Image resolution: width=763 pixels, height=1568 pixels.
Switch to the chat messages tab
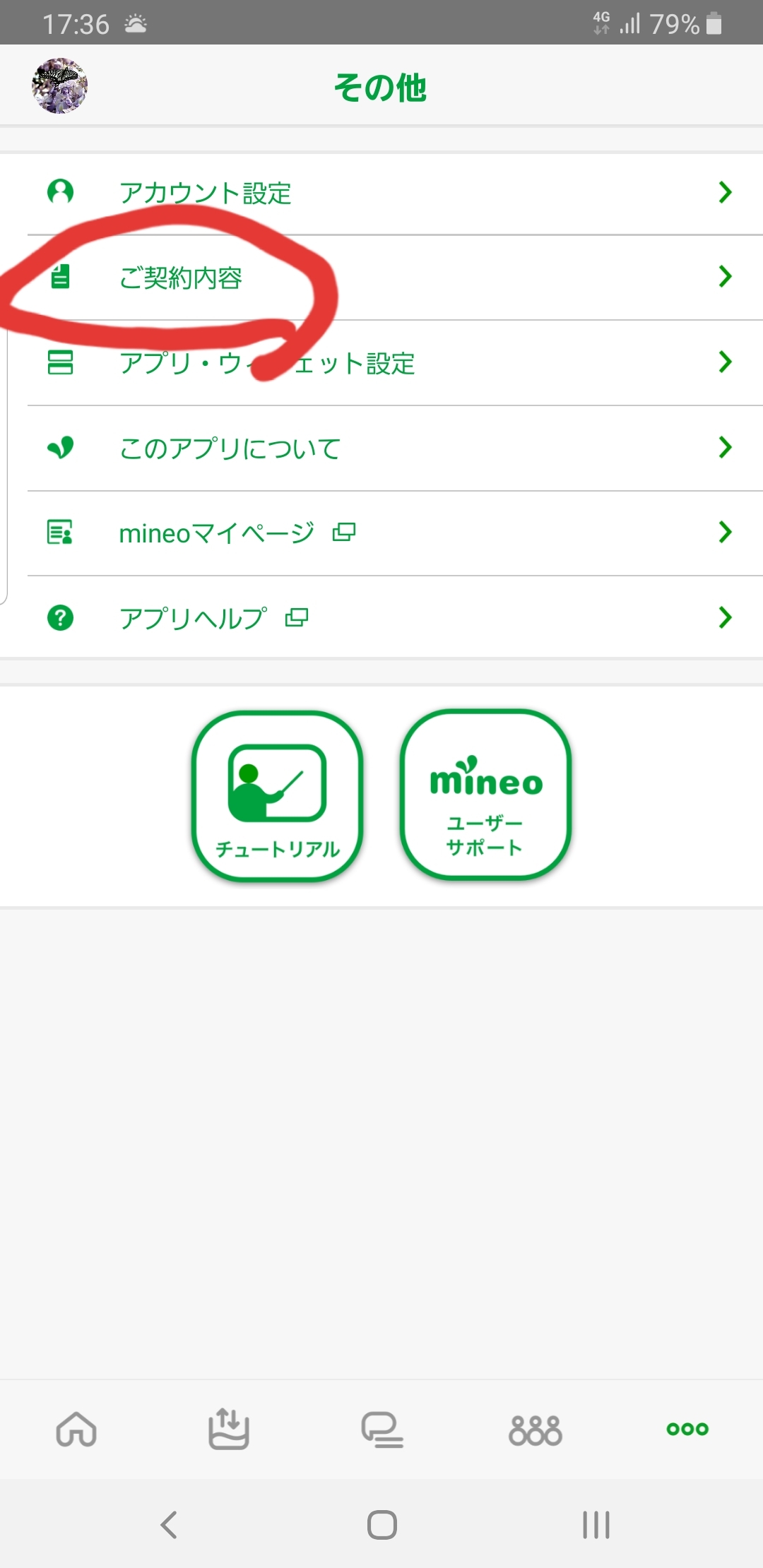[381, 1429]
